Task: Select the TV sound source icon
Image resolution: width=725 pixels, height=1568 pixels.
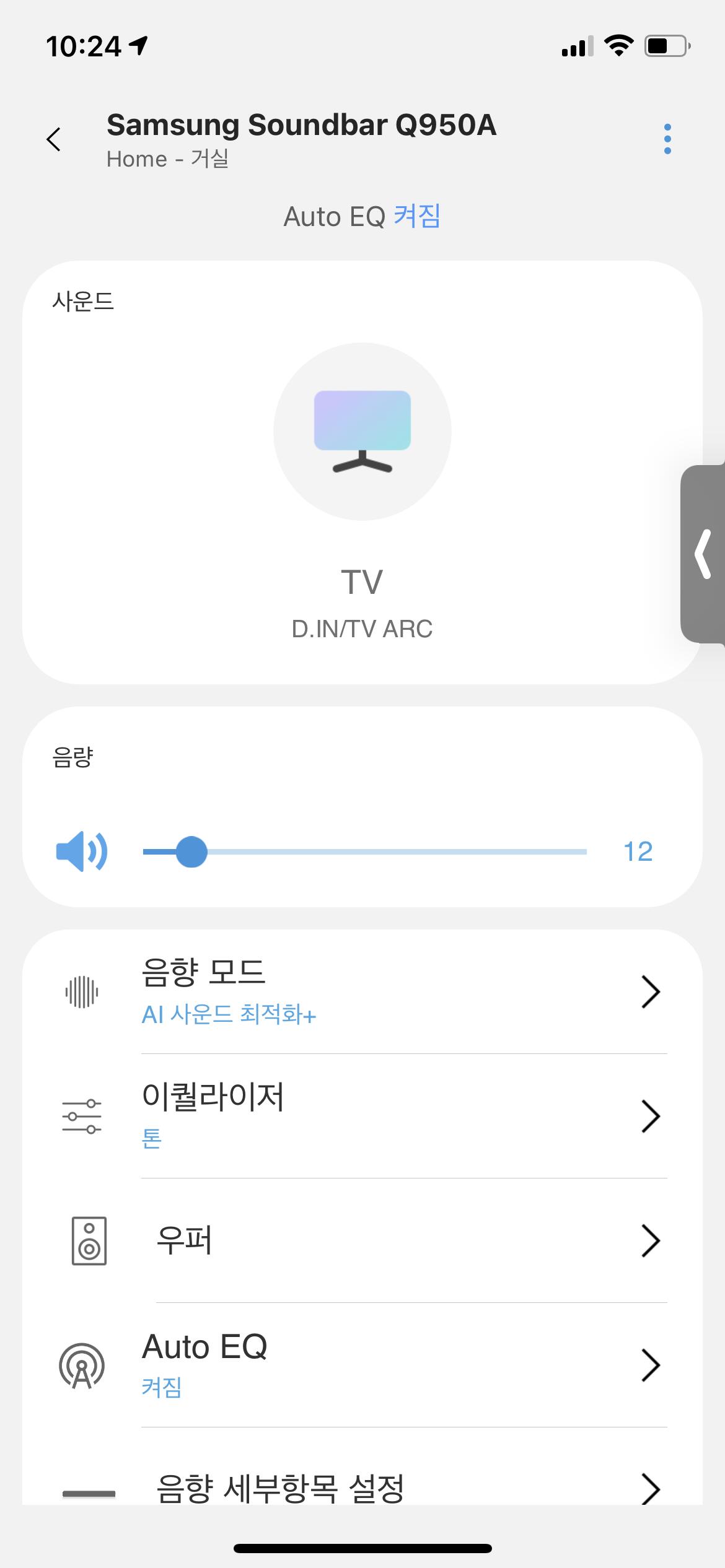Action: pyautogui.click(x=362, y=432)
